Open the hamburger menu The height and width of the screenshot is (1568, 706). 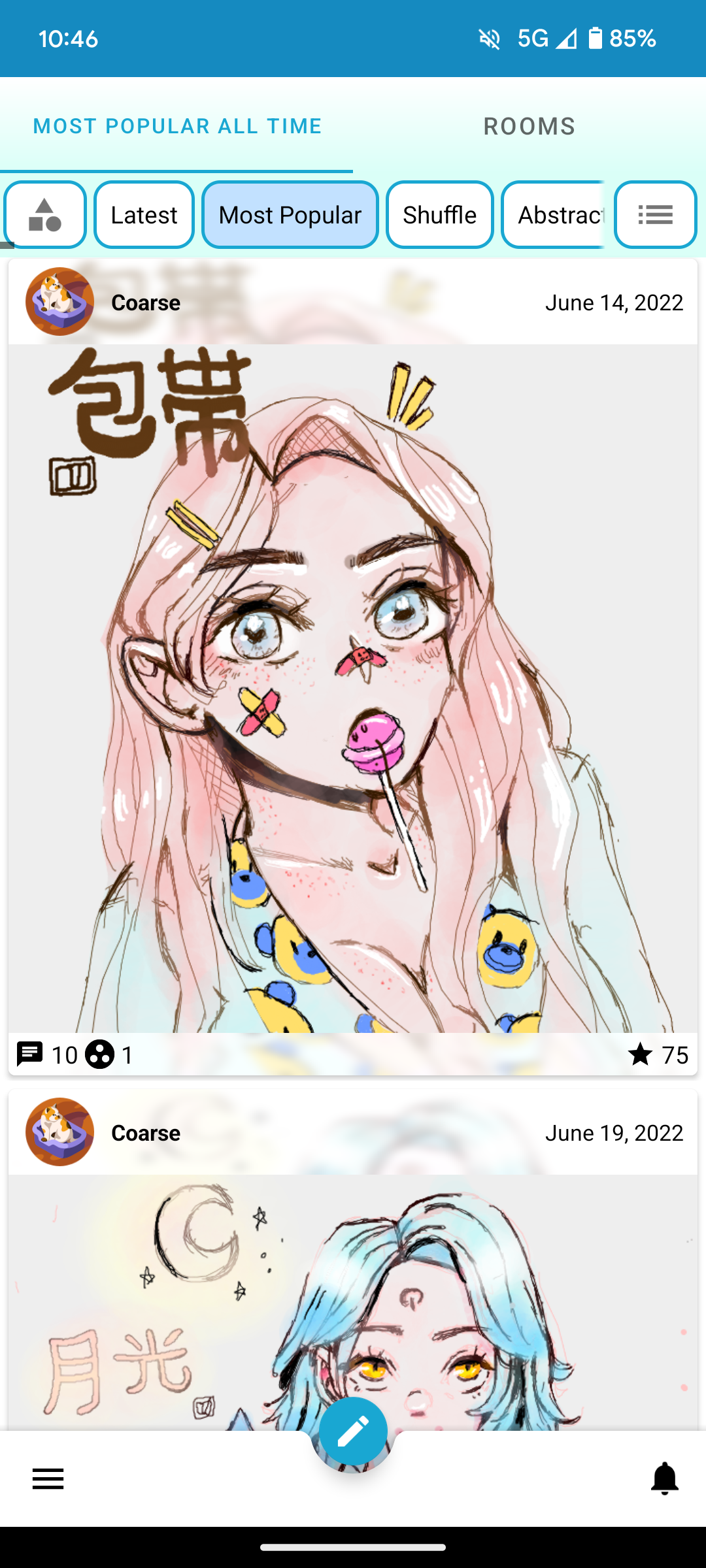point(48,1479)
